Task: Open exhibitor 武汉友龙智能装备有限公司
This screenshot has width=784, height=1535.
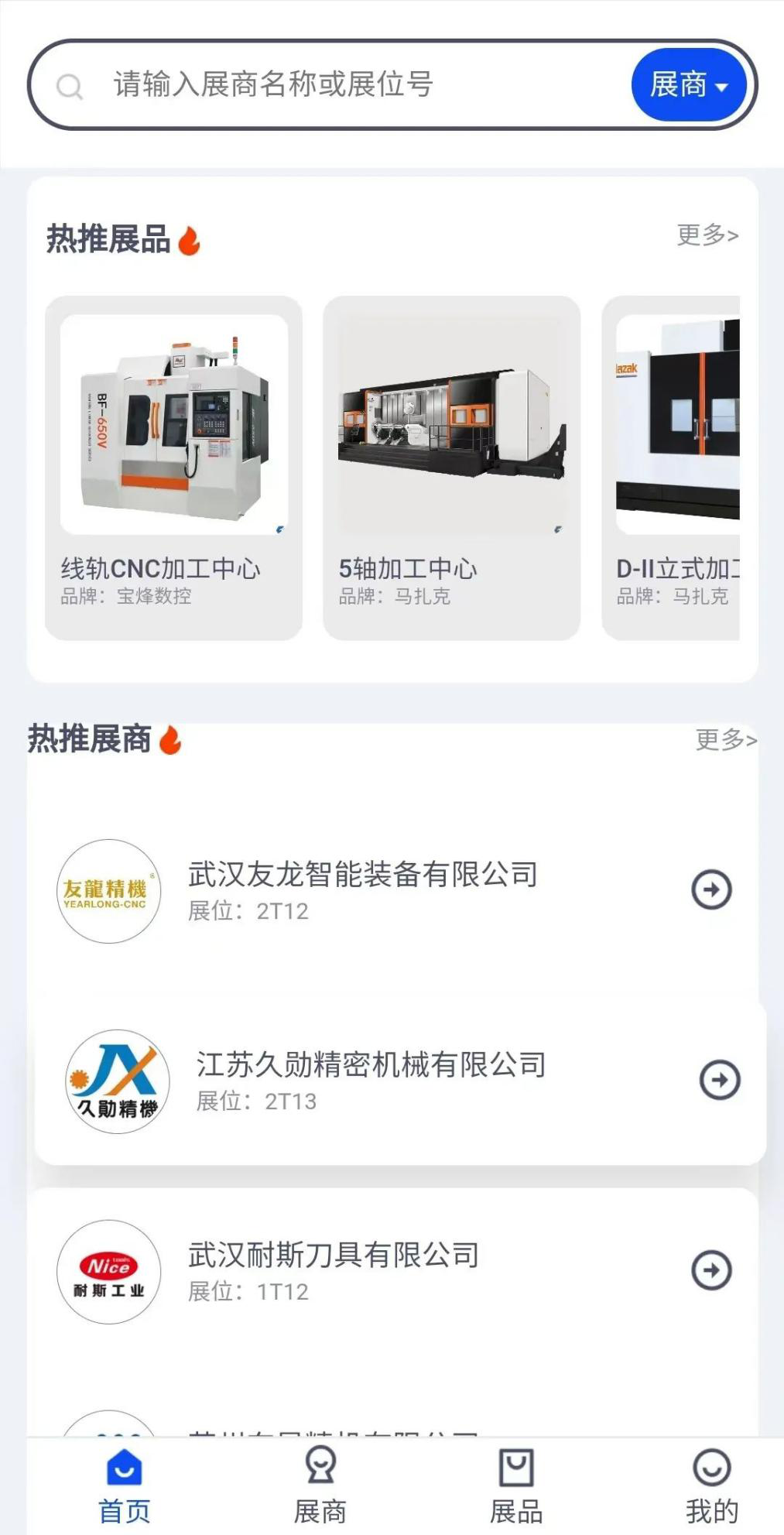Action: click(362, 890)
